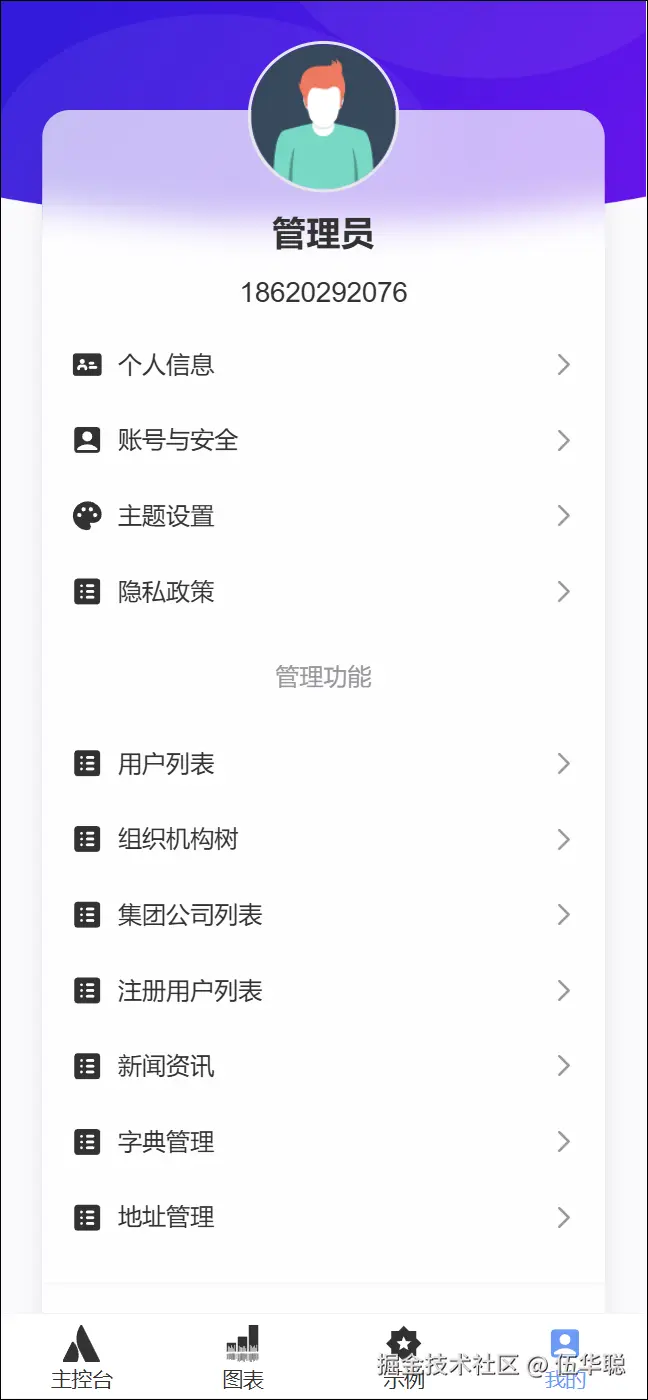The image size is (648, 1400).
Task: Tap the profile avatar picture
Action: [x=324, y=117]
